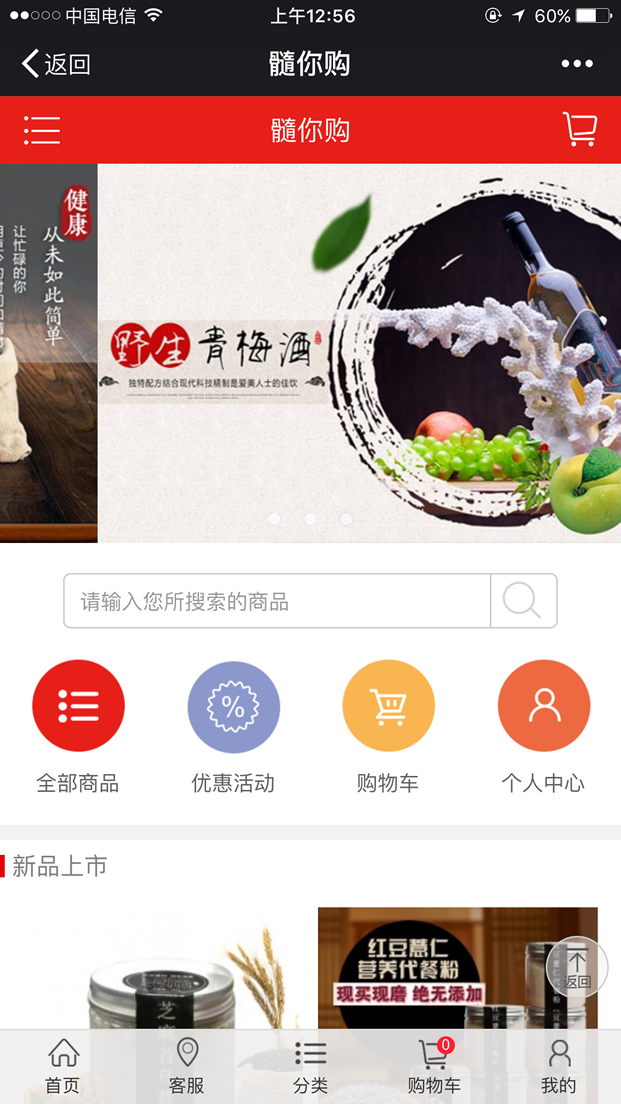Viewport: 621px width, 1104px height.
Task: Switch to the 我的 profile tab
Action: coord(558,1066)
